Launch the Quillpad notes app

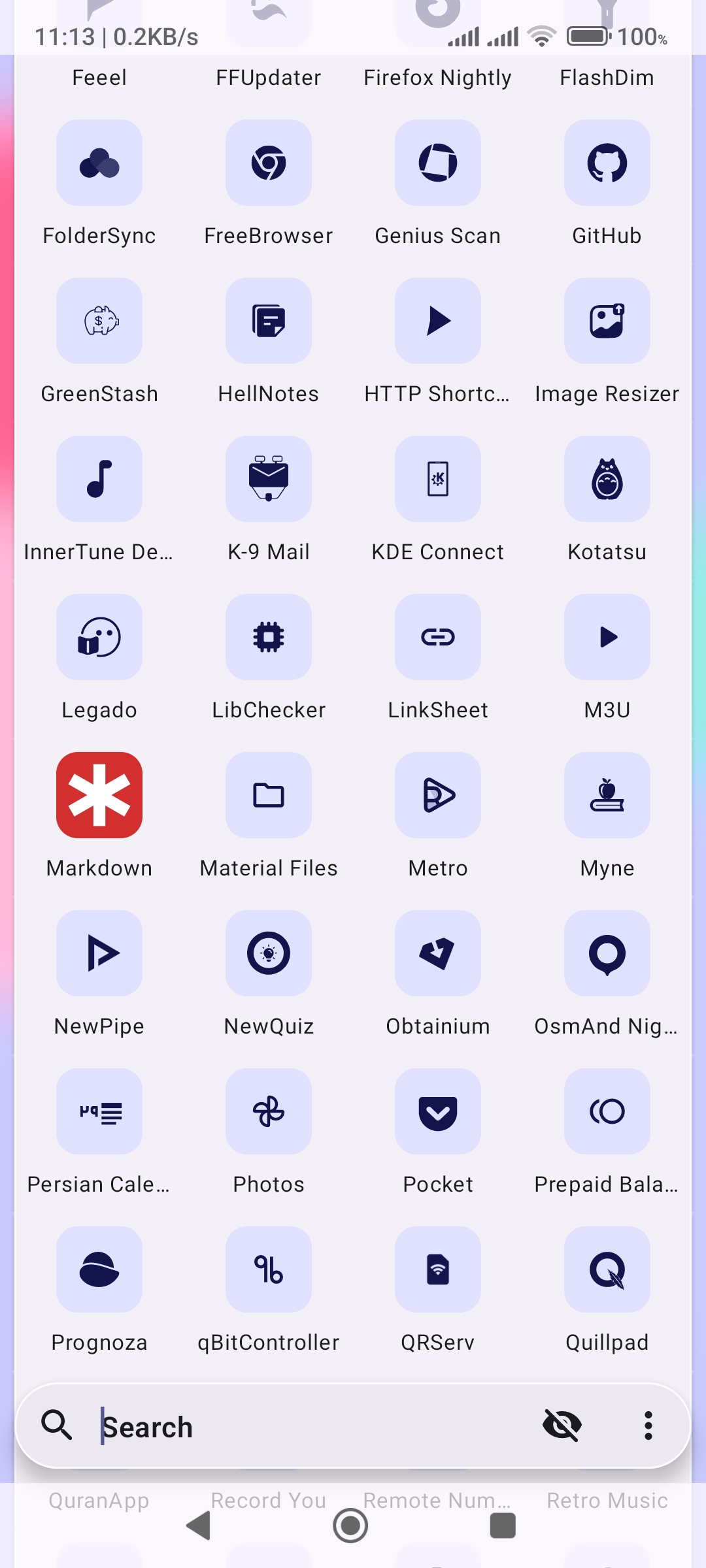coord(607,1270)
